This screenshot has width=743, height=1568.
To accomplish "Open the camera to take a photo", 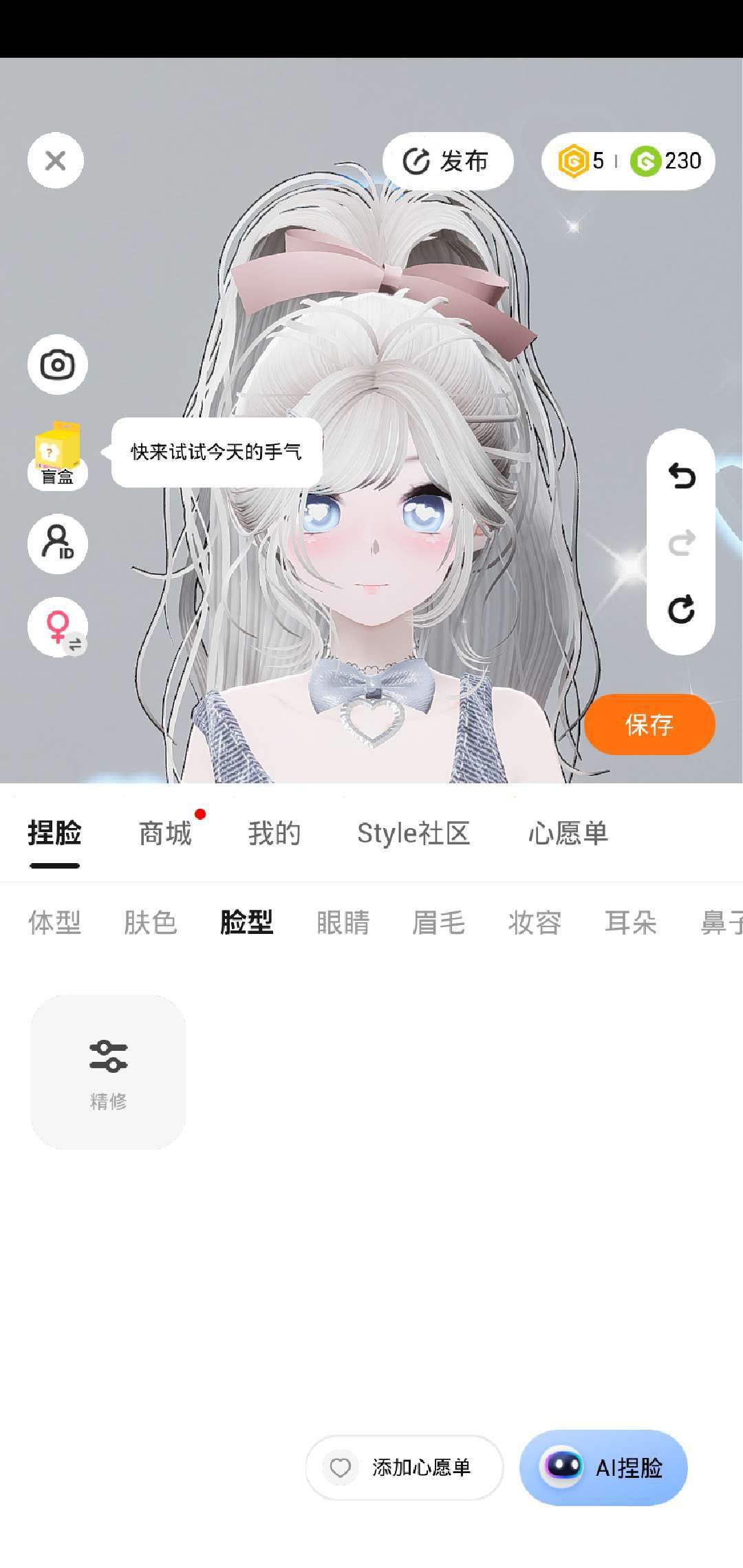I will (x=58, y=364).
